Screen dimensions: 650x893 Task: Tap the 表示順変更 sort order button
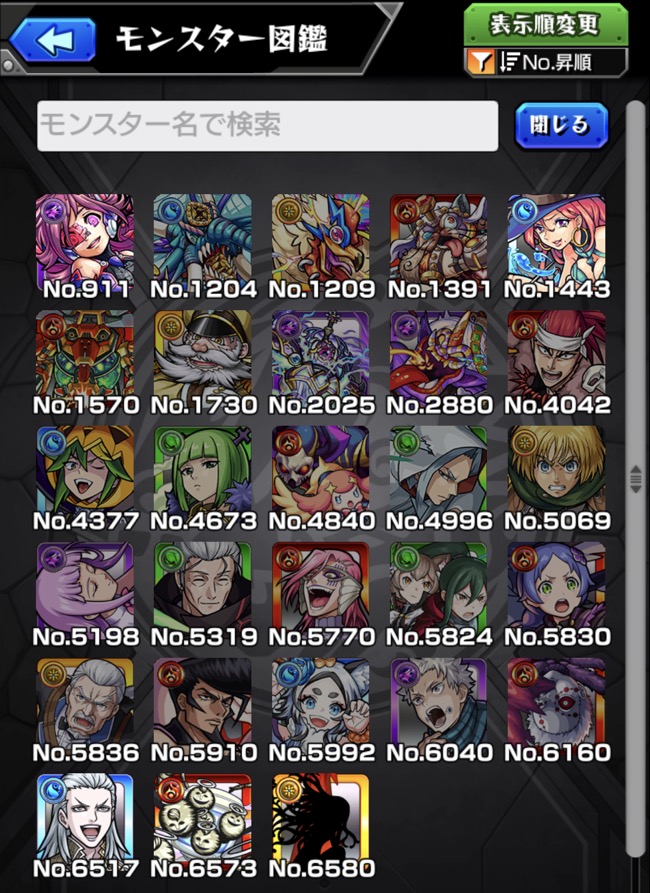point(545,23)
